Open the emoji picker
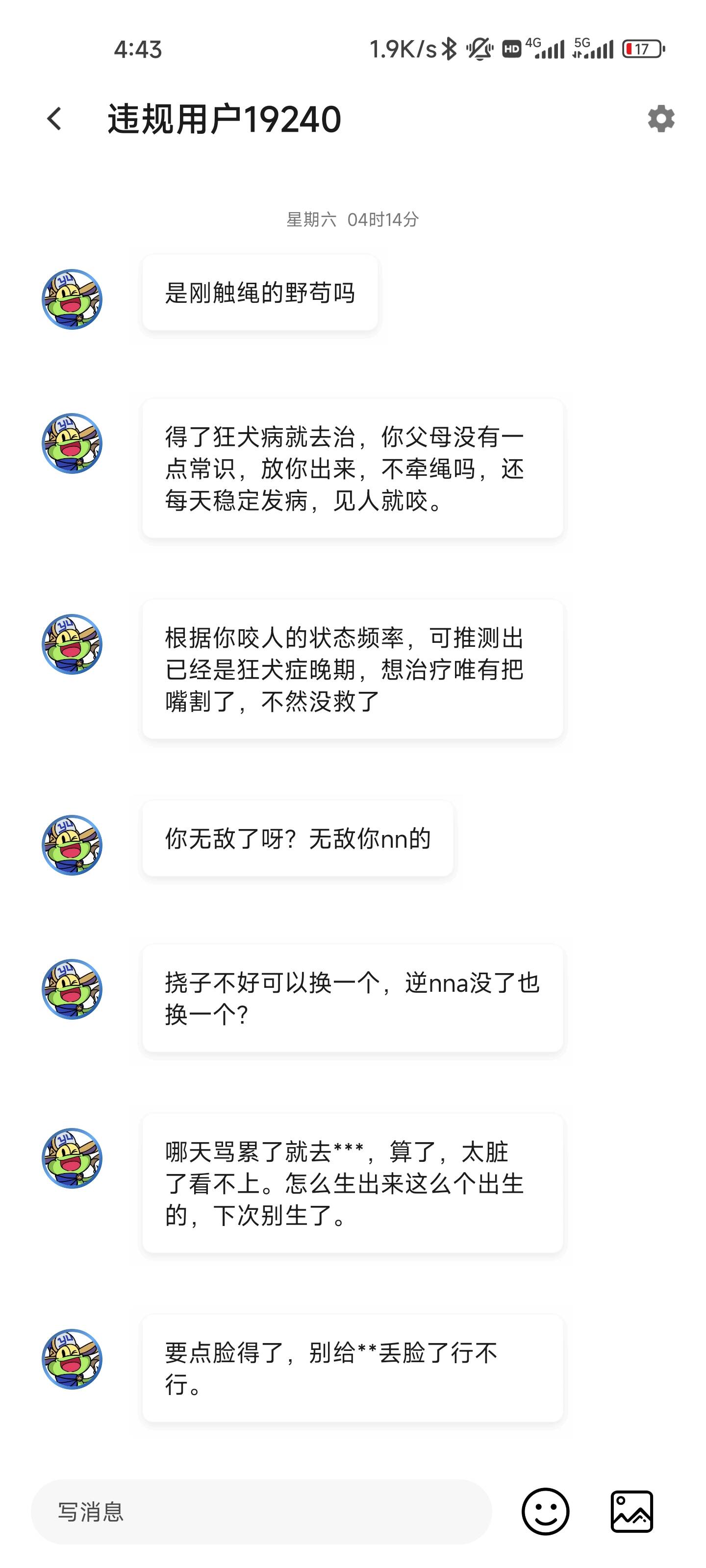The image size is (706, 1568). tap(545, 1511)
